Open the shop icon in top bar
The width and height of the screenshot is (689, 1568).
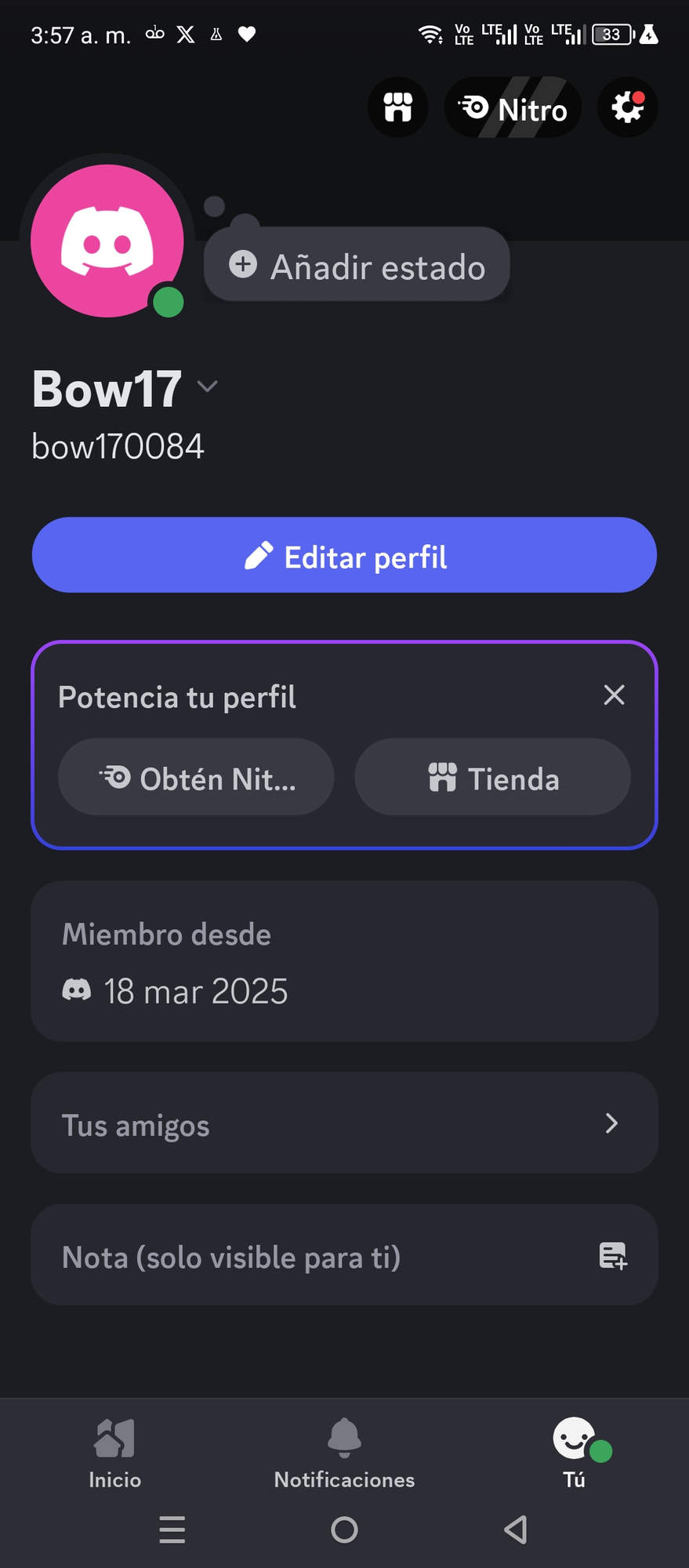(x=398, y=107)
